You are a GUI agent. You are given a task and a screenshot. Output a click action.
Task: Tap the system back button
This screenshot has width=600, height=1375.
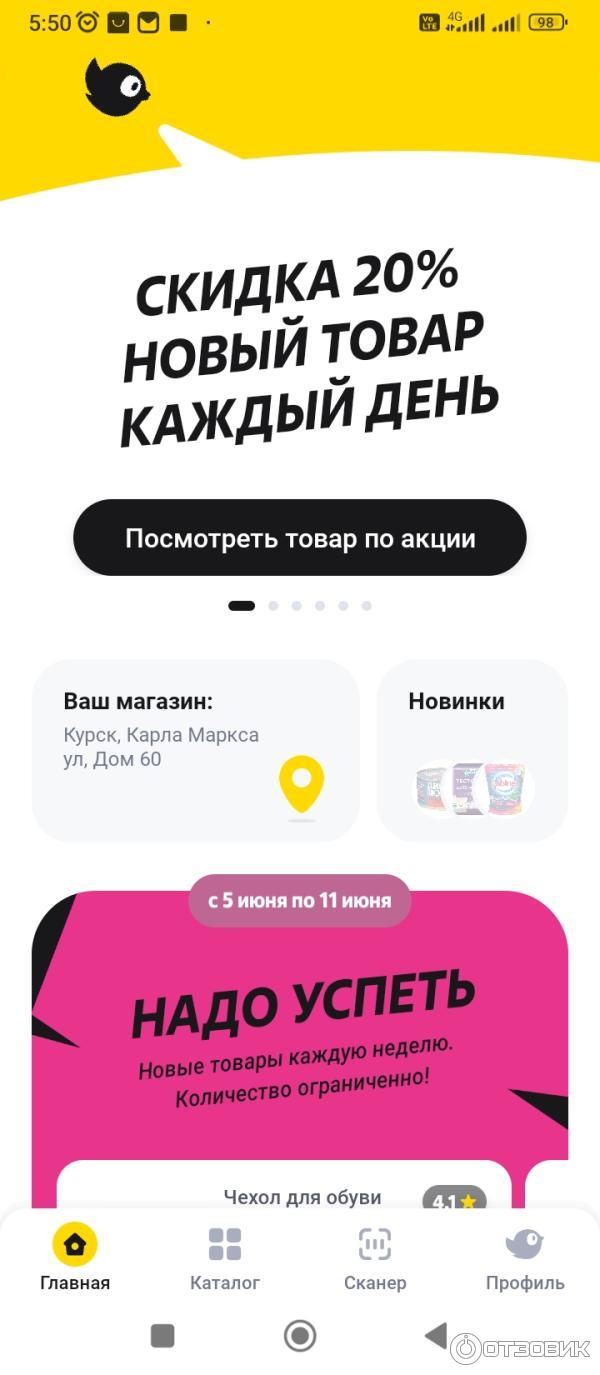(436, 1335)
